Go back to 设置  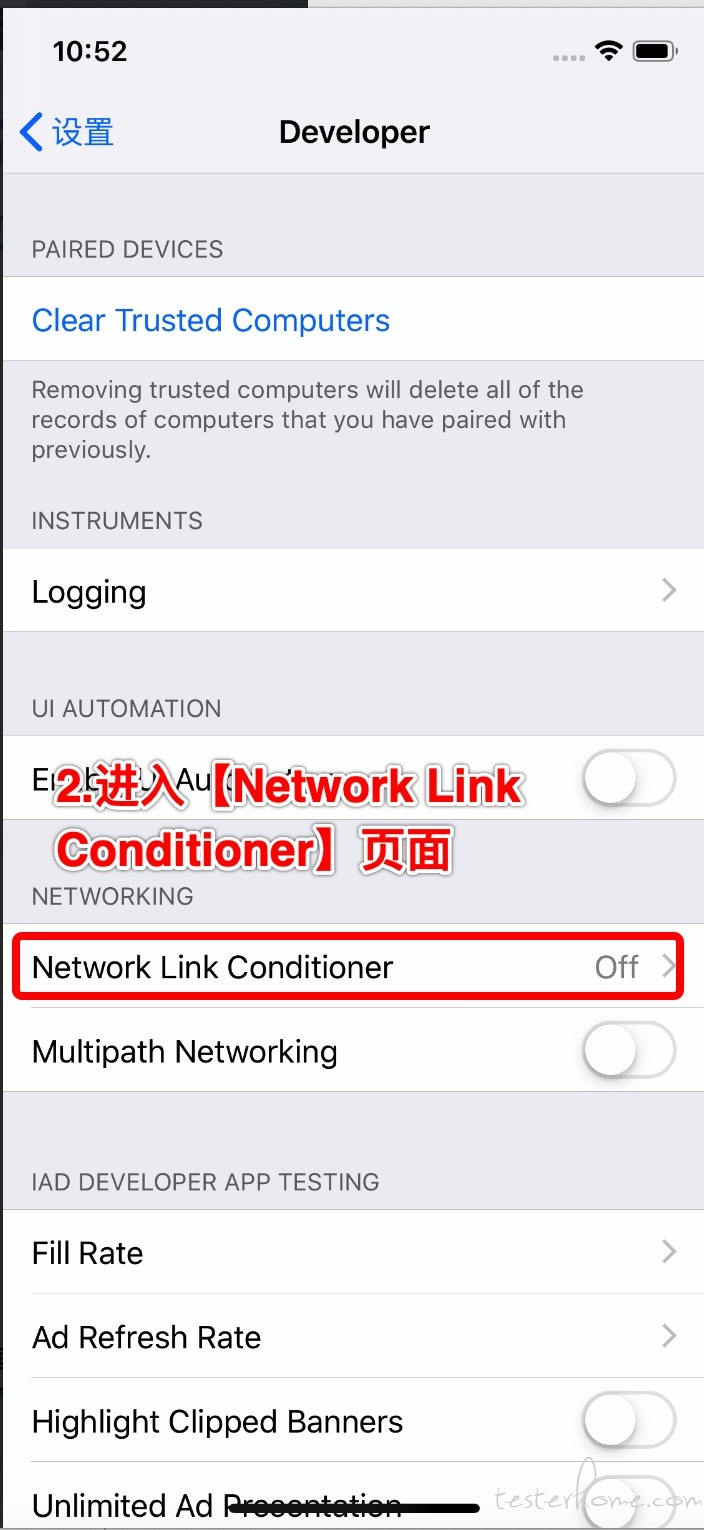pos(67,132)
